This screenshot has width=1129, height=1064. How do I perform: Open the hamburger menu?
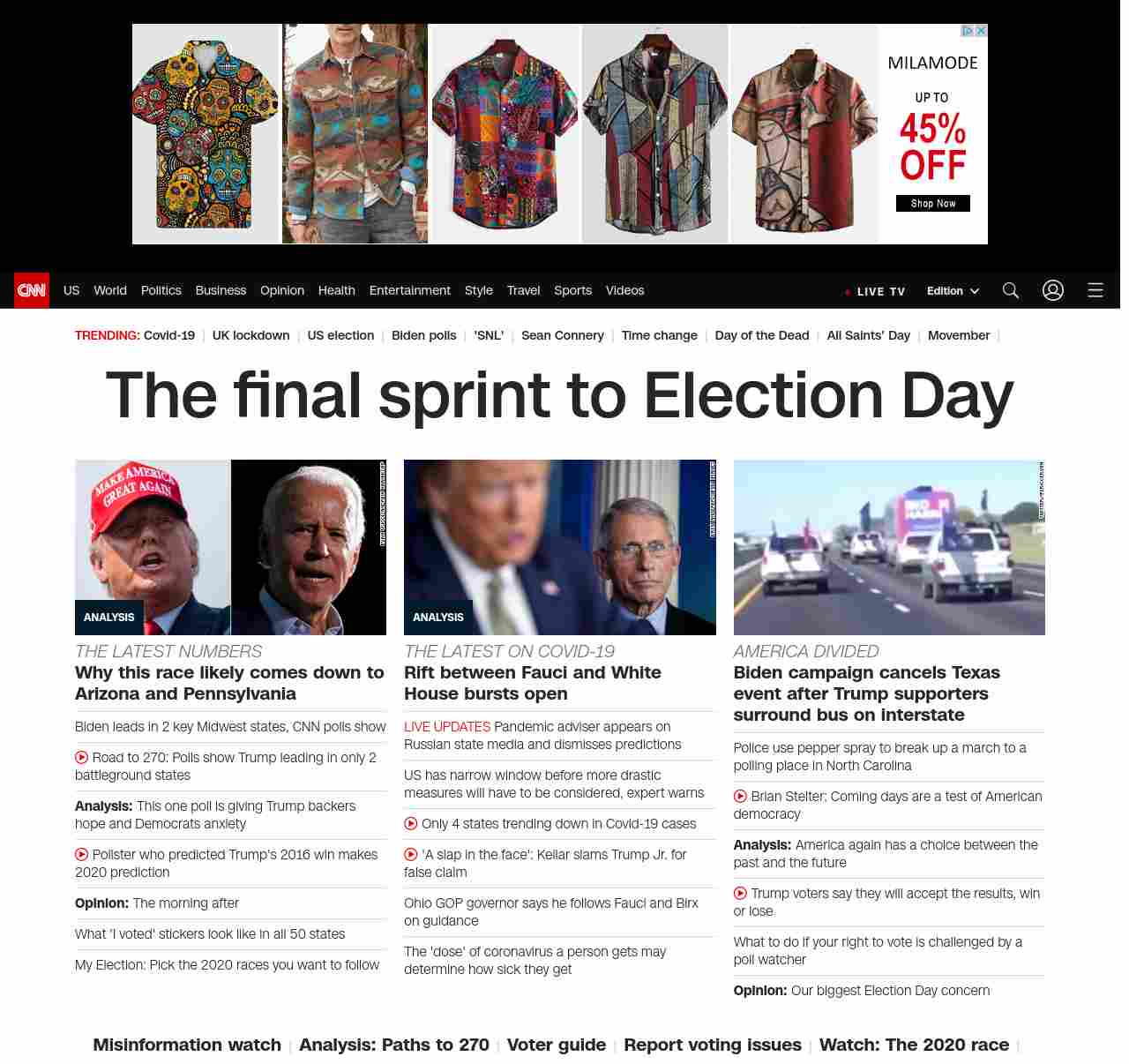[x=1095, y=290]
